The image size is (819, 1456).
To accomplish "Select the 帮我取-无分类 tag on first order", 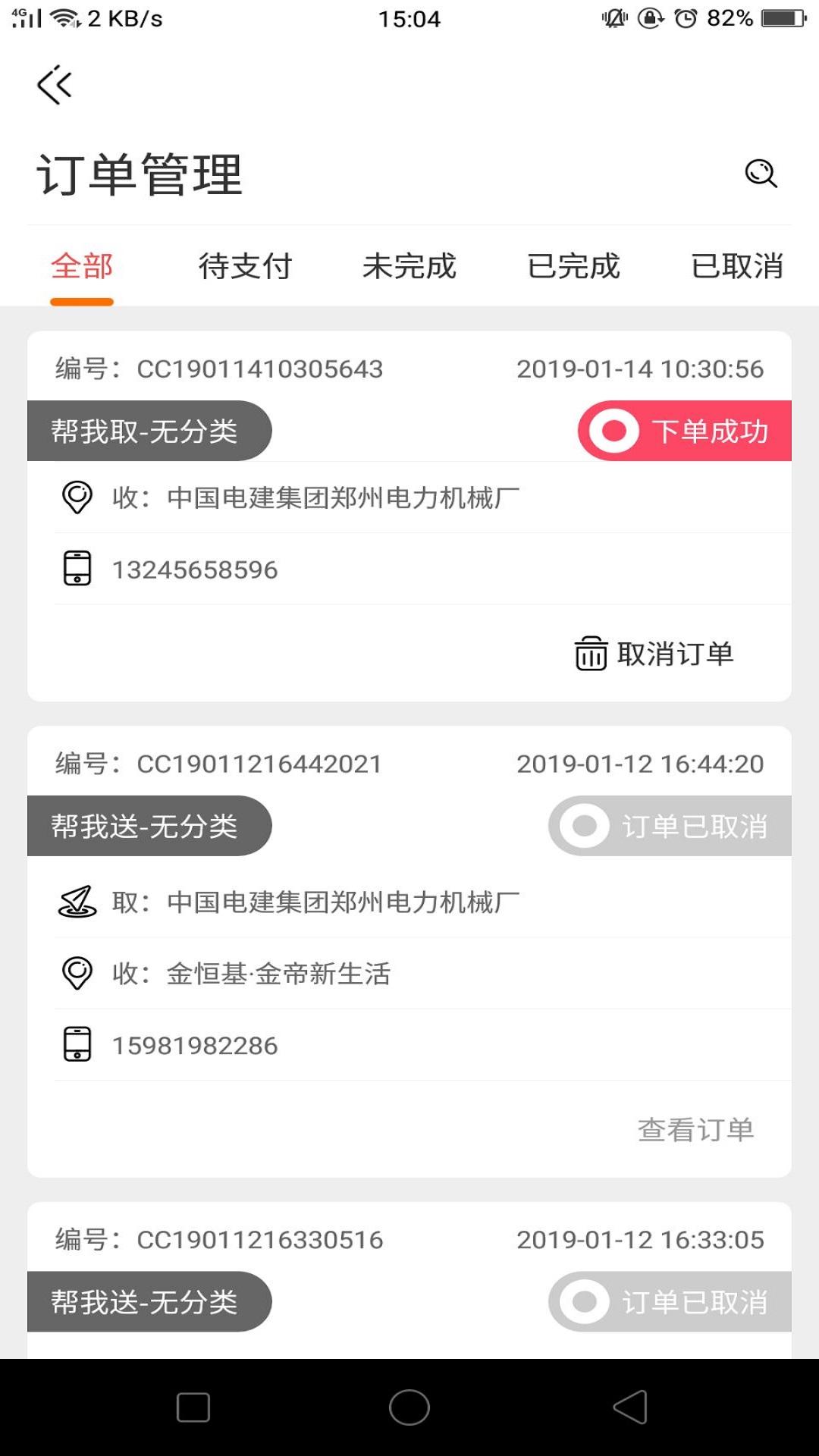I will (x=149, y=430).
